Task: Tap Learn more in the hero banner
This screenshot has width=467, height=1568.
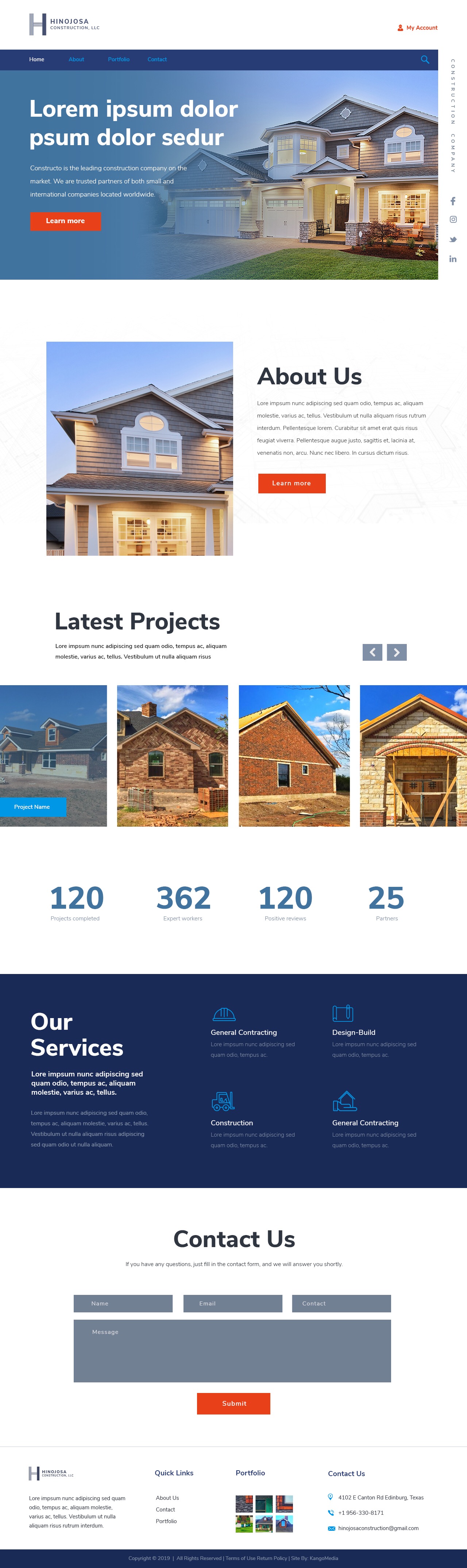Action: click(66, 221)
